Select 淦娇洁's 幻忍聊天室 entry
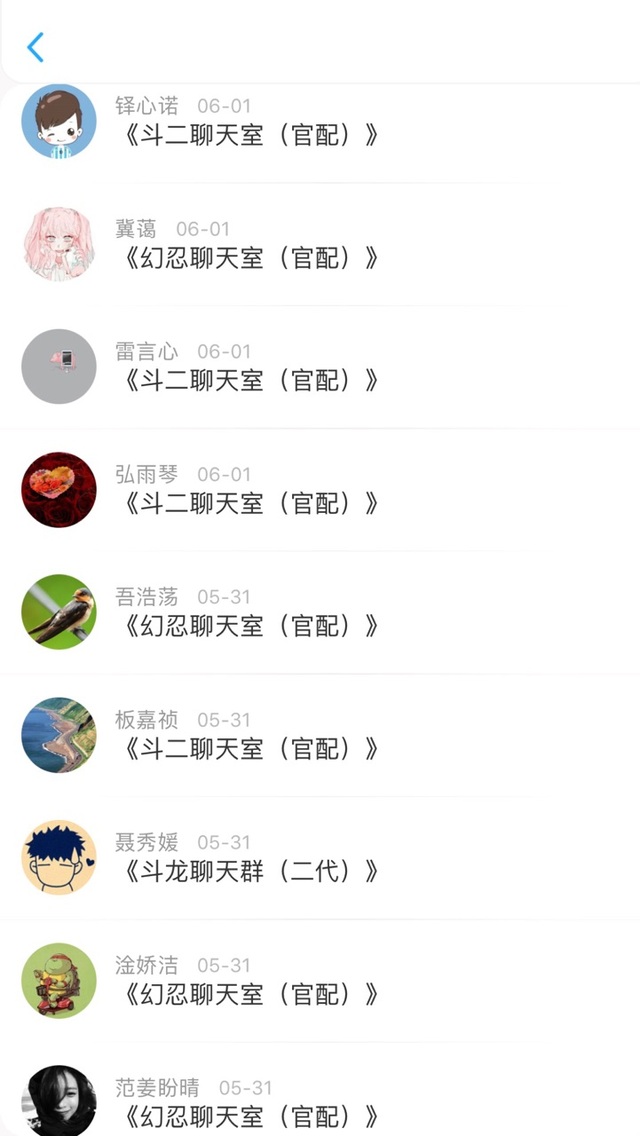 pos(320,981)
